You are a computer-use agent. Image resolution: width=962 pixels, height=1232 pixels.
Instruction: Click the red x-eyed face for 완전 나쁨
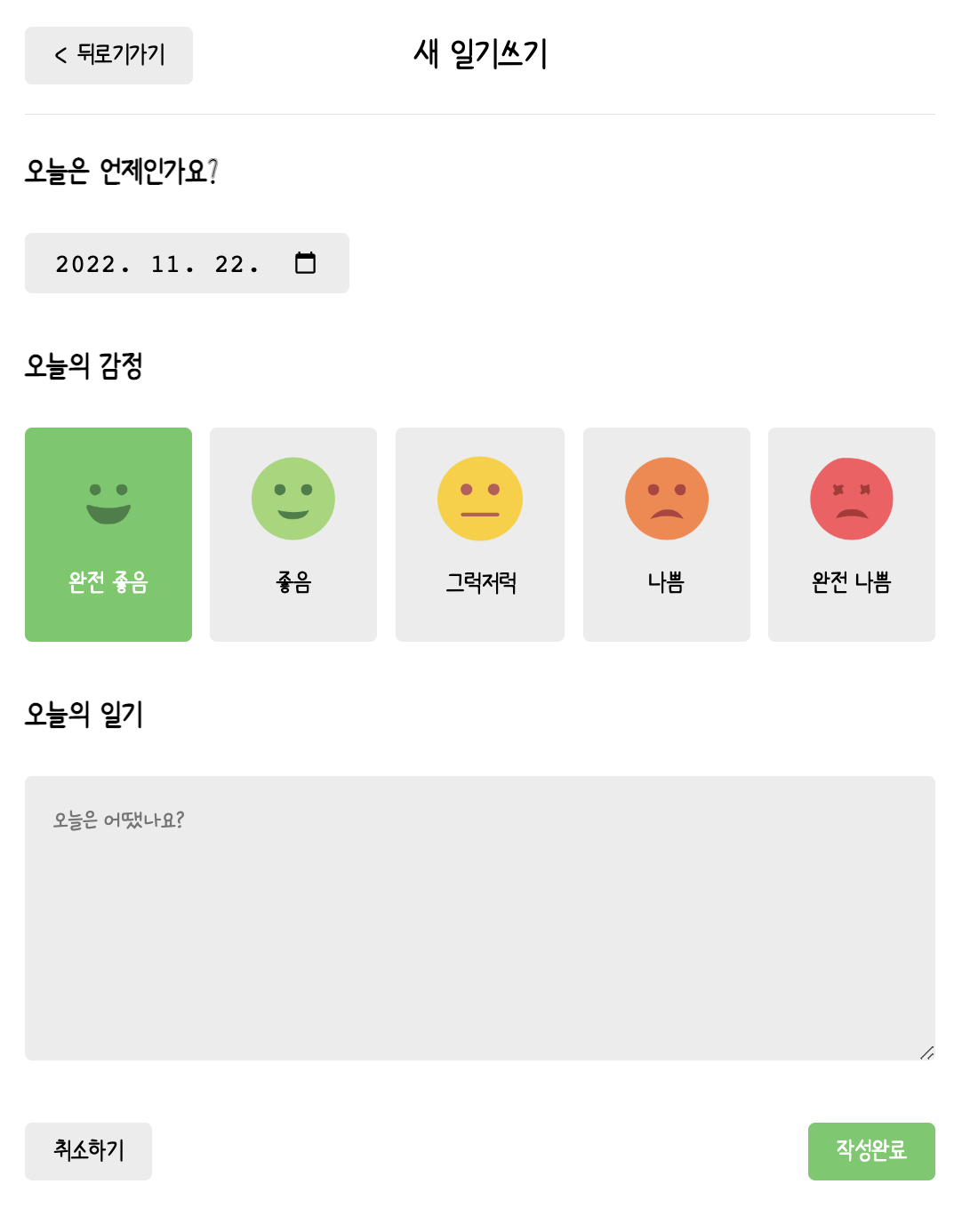click(852, 498)
